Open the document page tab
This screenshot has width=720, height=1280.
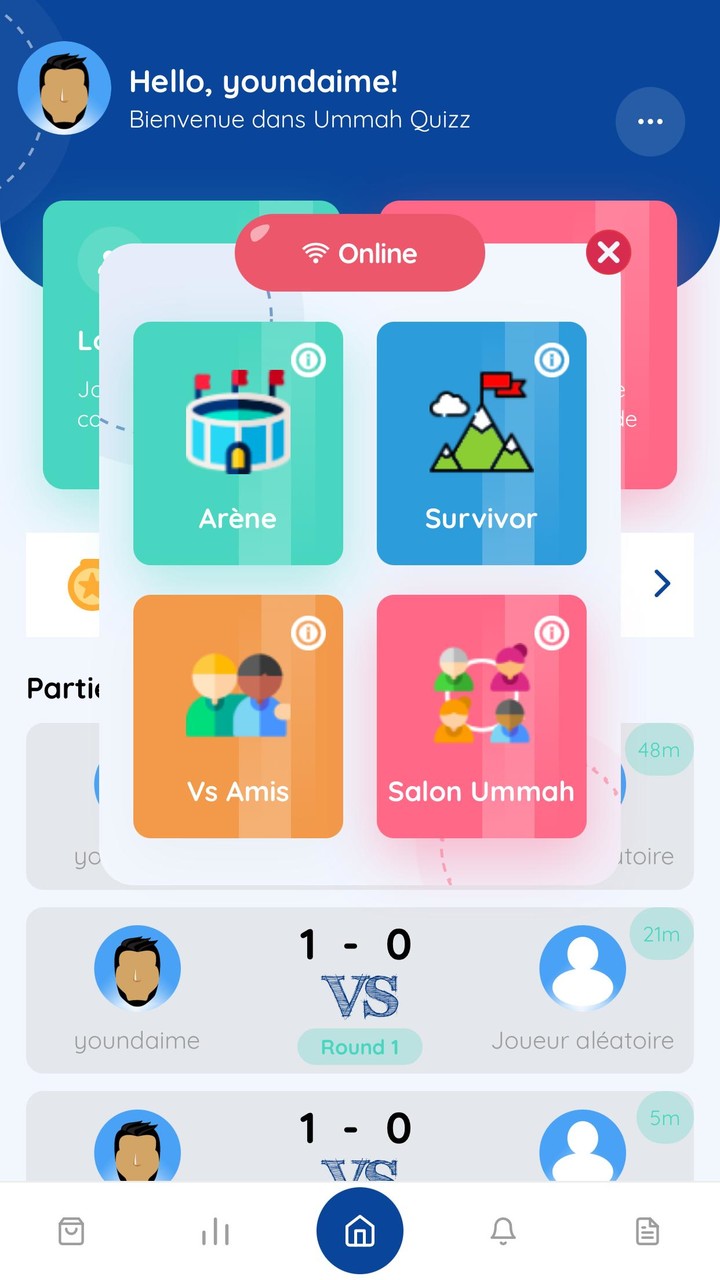pyautogui.click(x=648, y=1232)
